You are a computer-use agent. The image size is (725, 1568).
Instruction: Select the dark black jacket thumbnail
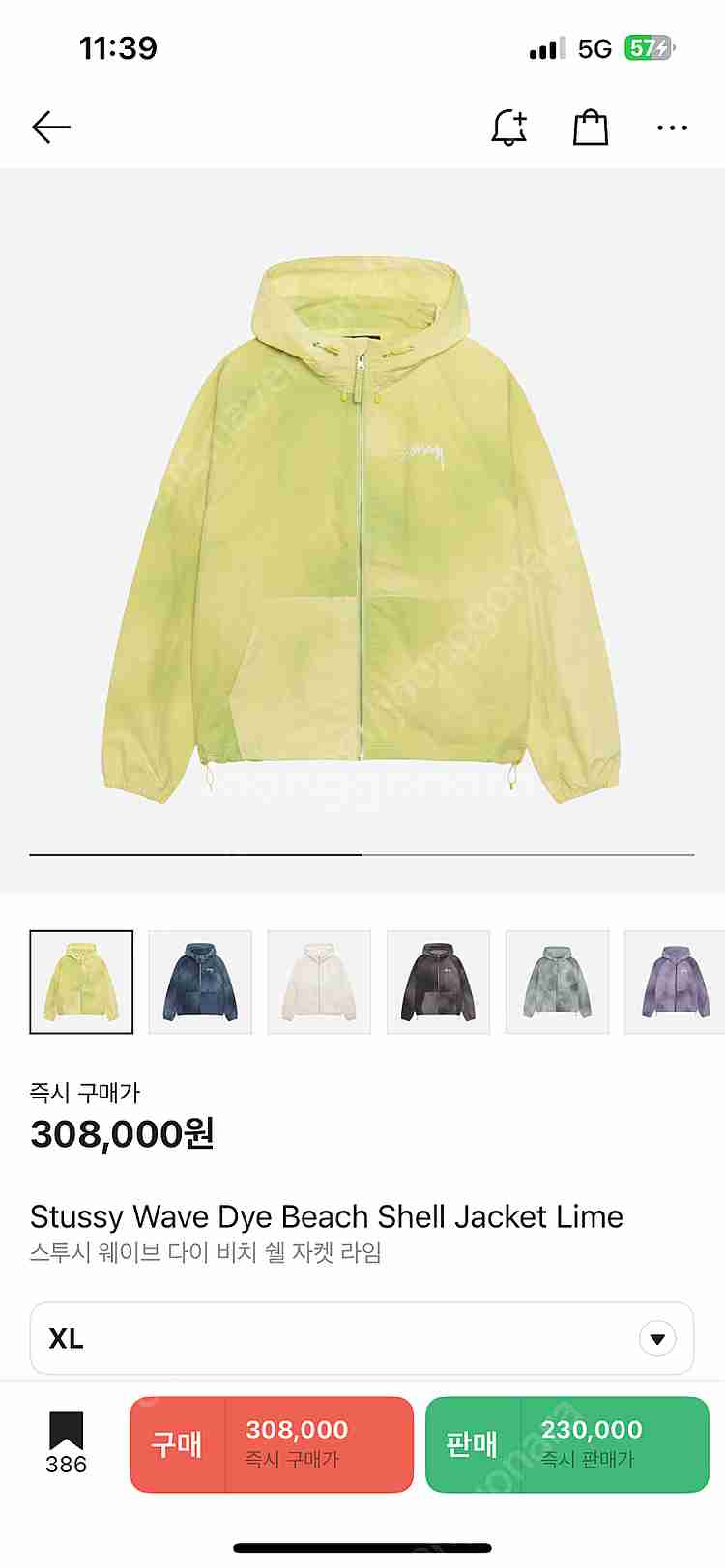(x=438, y=983)
